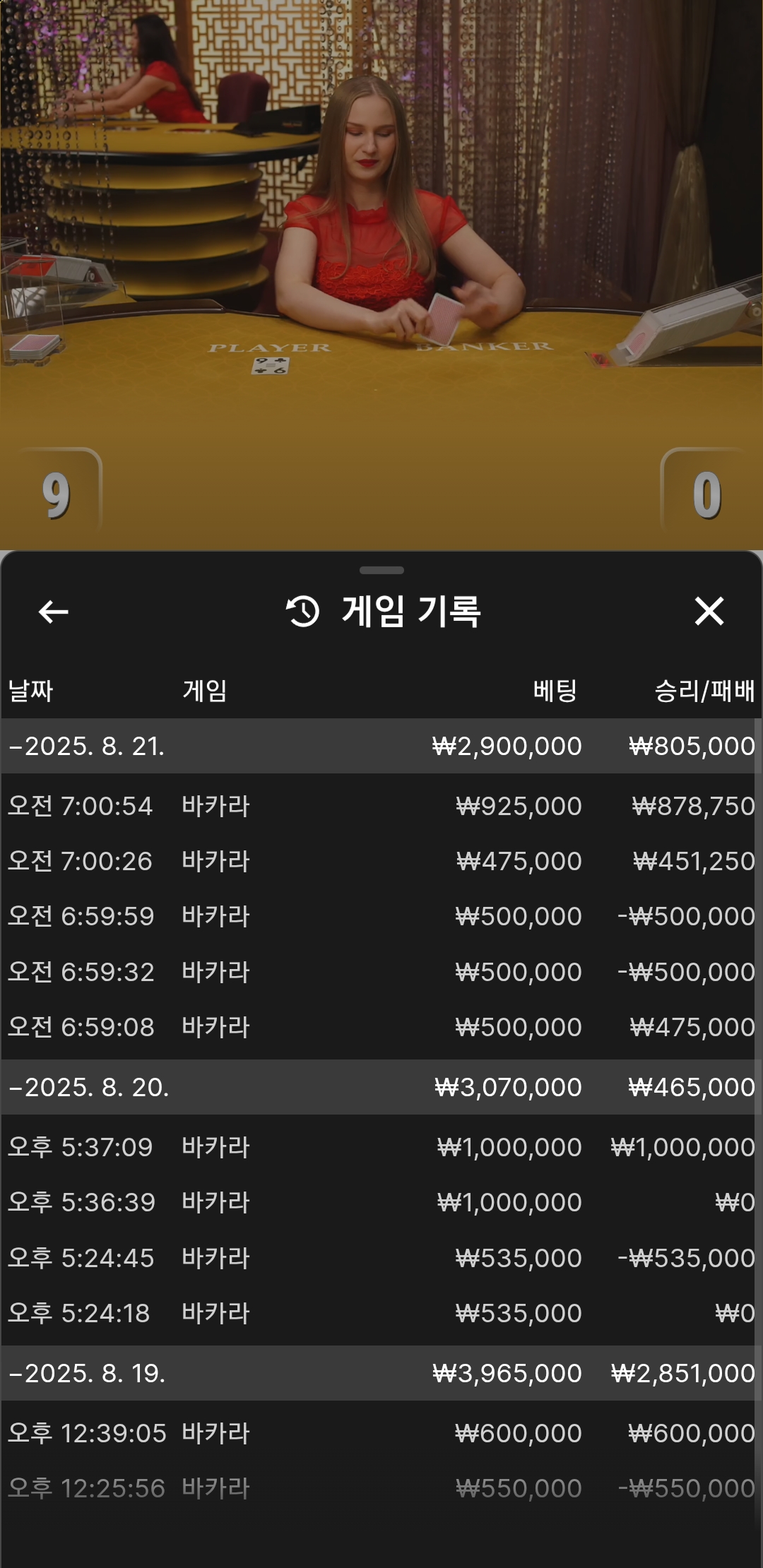This screenshot has width=763, height=1568.
Task: Go back using the left arrow
Action: pyautogui.click(x=53, y=612)
